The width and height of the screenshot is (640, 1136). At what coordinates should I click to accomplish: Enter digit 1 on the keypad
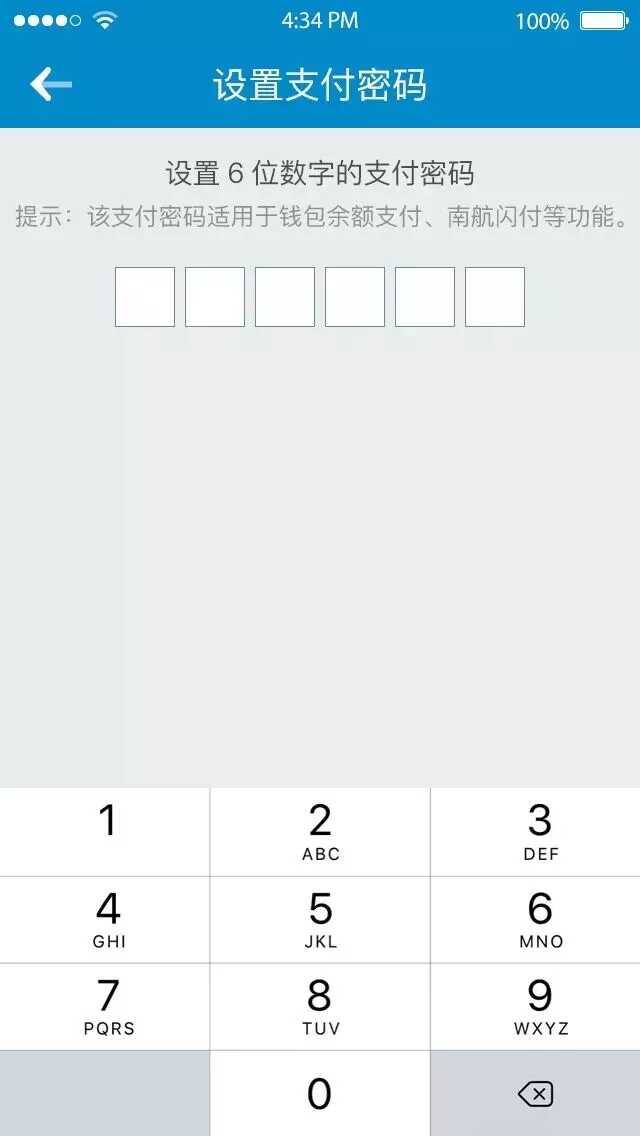coord(105,831)
